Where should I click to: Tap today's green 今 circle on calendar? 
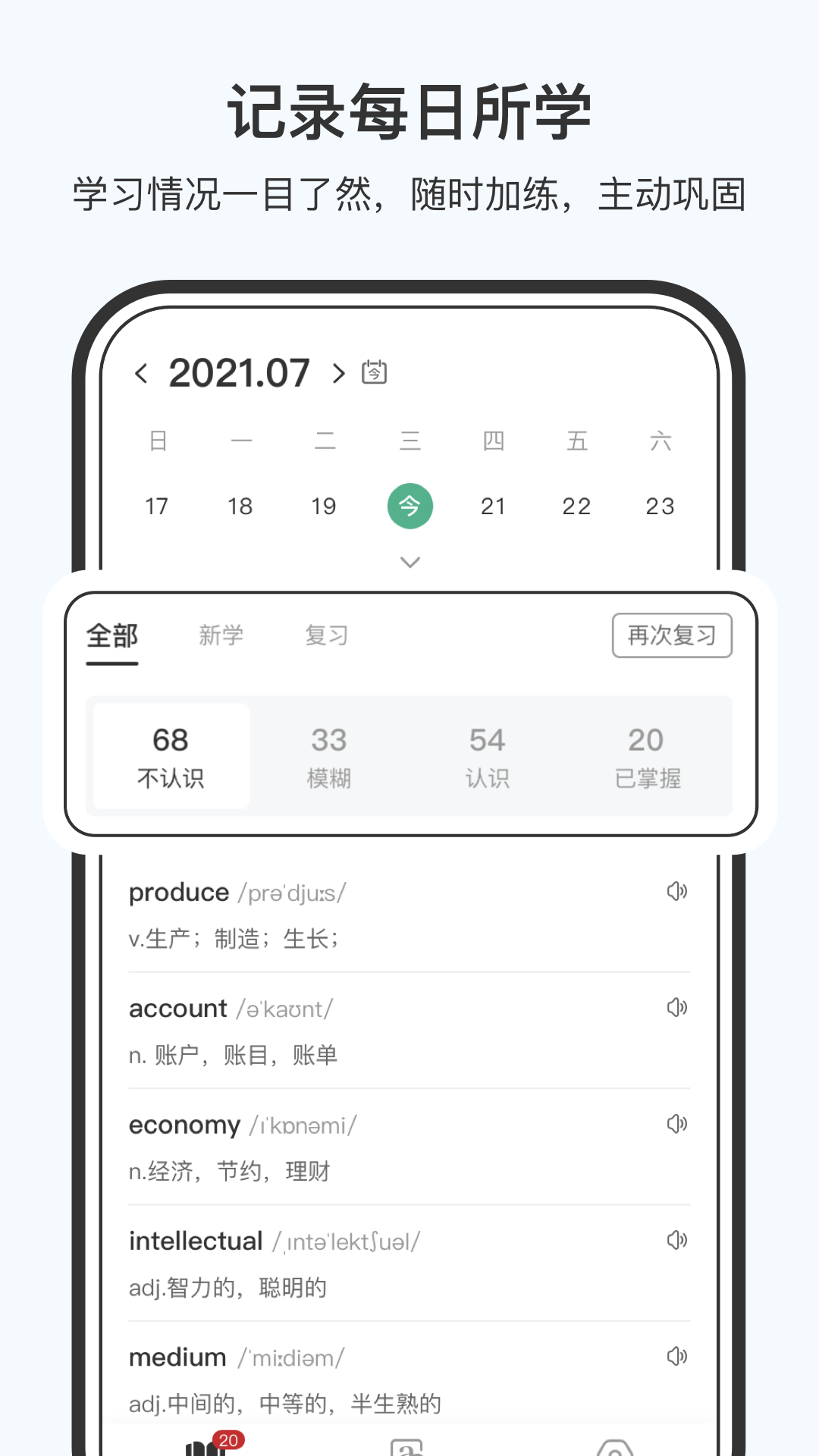click(x=410, y=506)
